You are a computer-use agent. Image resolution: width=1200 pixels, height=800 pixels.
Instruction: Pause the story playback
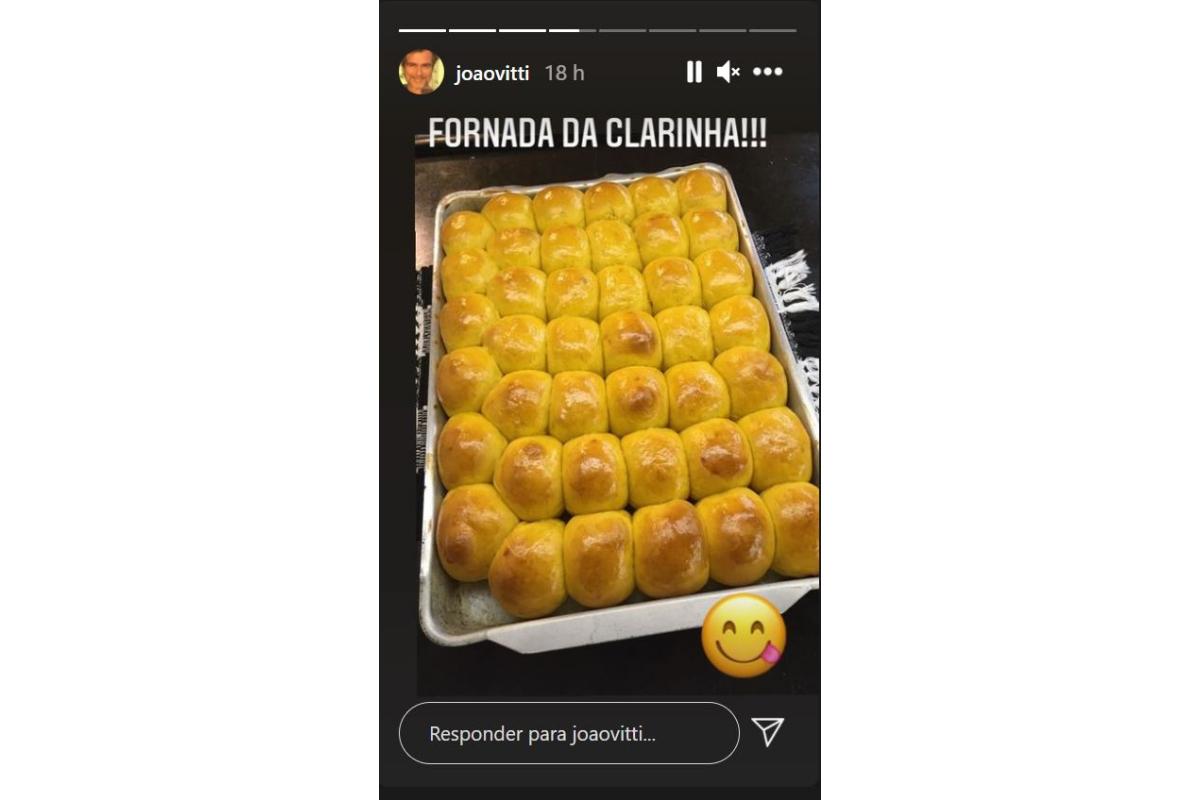694,72
